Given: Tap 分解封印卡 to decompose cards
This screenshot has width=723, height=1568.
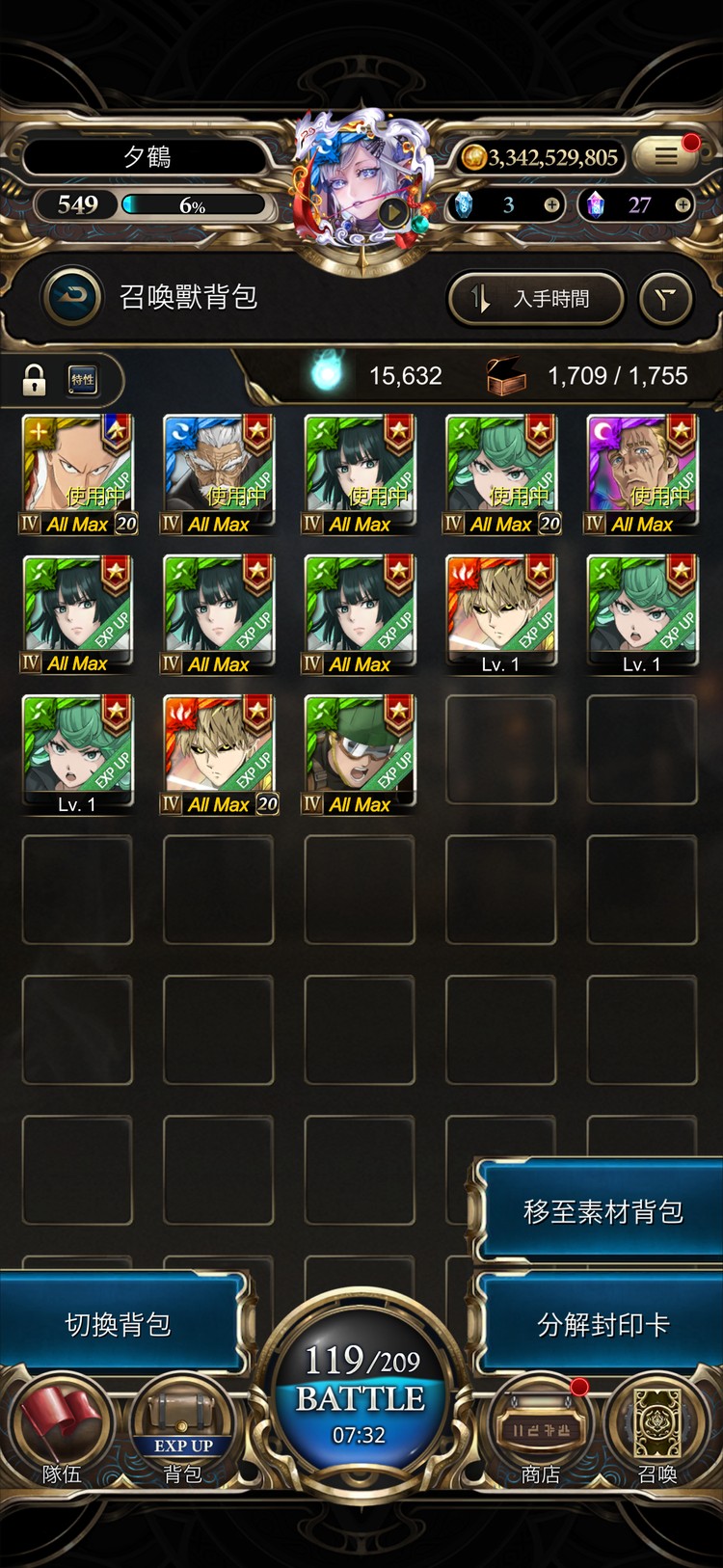Looking at the screenshot, I should click(602, 1324).
